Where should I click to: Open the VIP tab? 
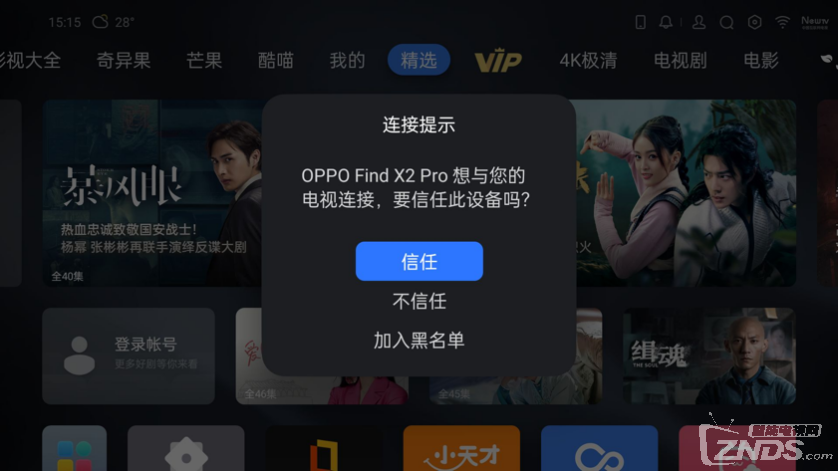click(x=497, y=61)
